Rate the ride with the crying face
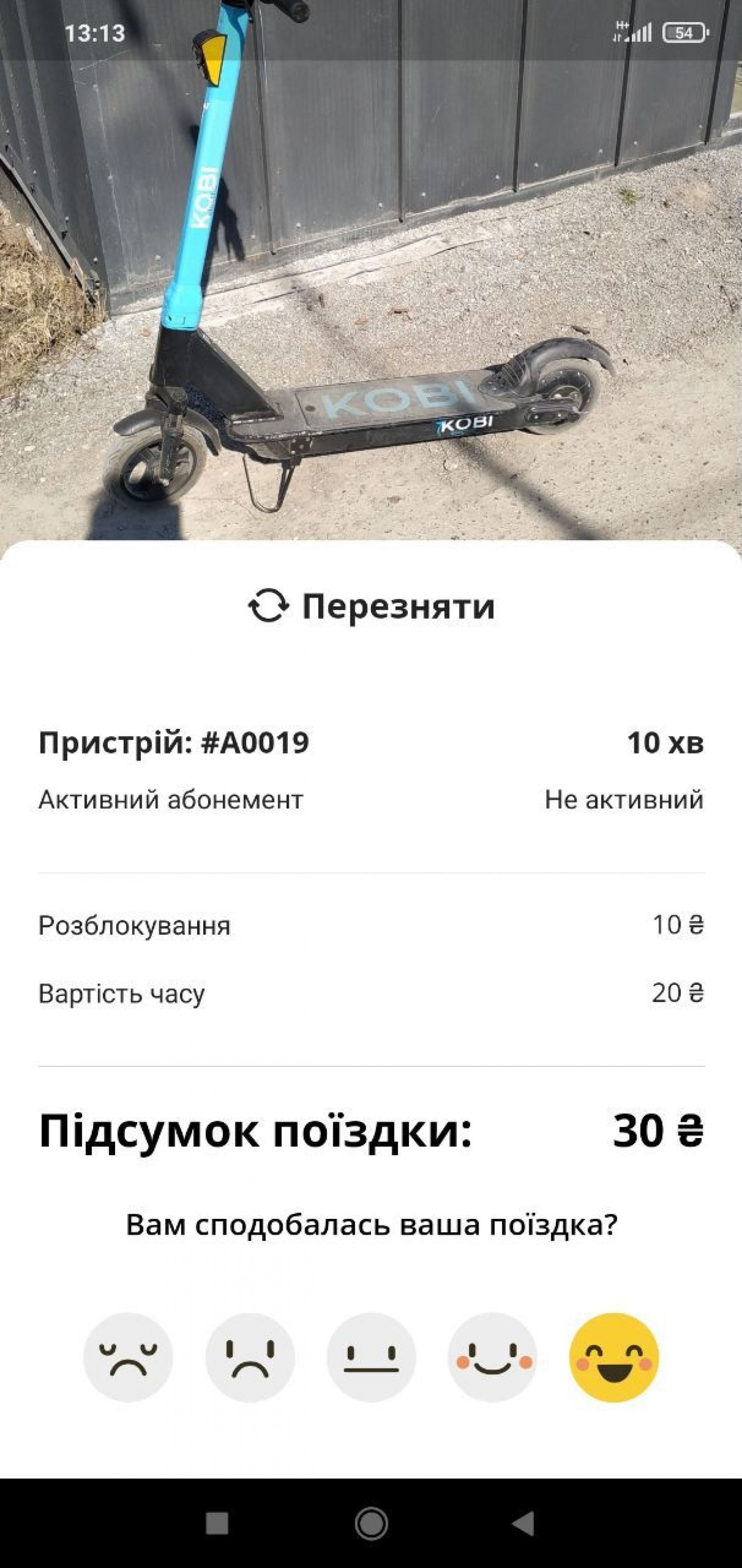Viewport: 742px width, 1568px height. (128, 1357)
